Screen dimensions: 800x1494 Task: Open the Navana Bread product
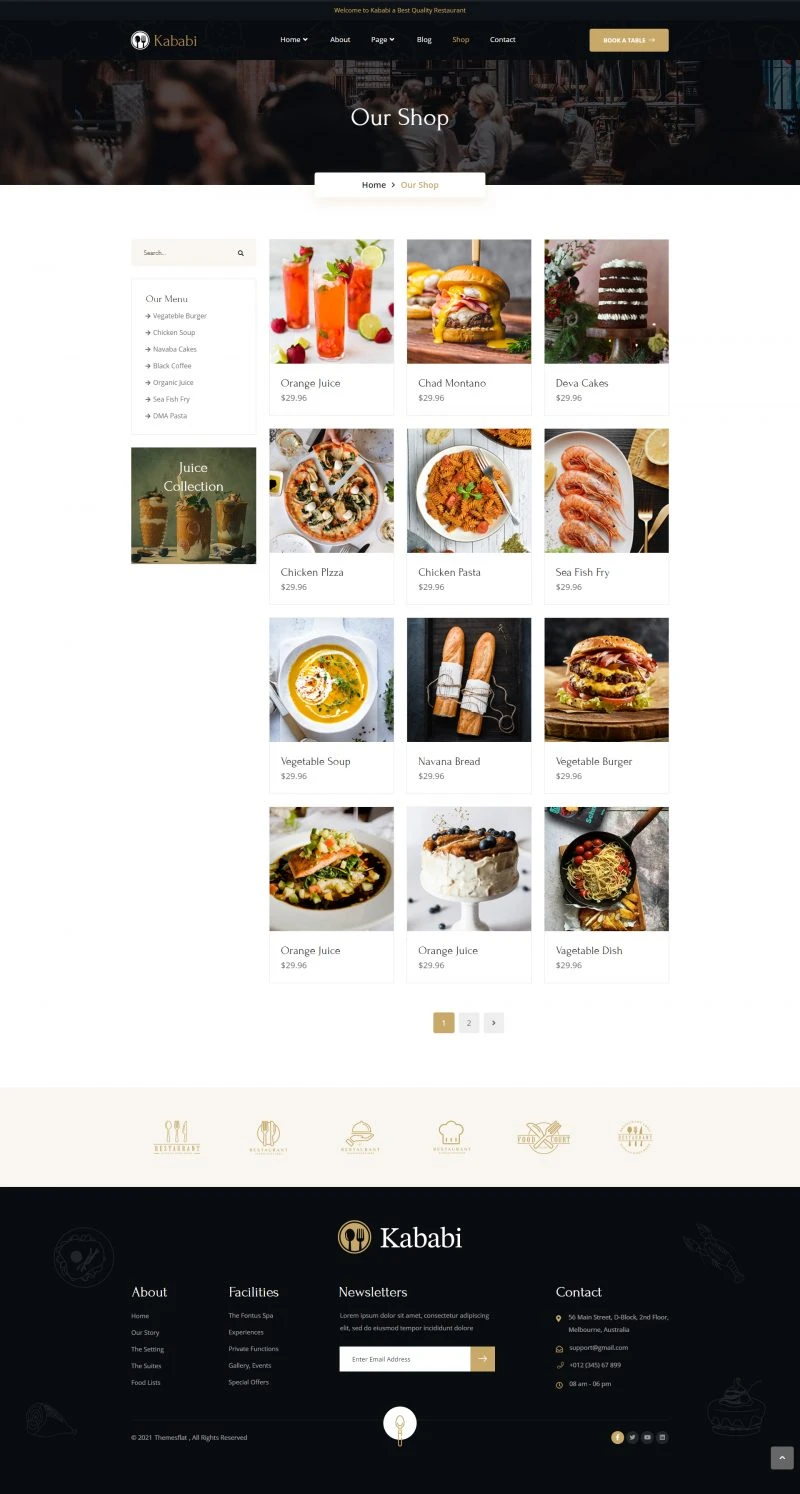(469, 705)
